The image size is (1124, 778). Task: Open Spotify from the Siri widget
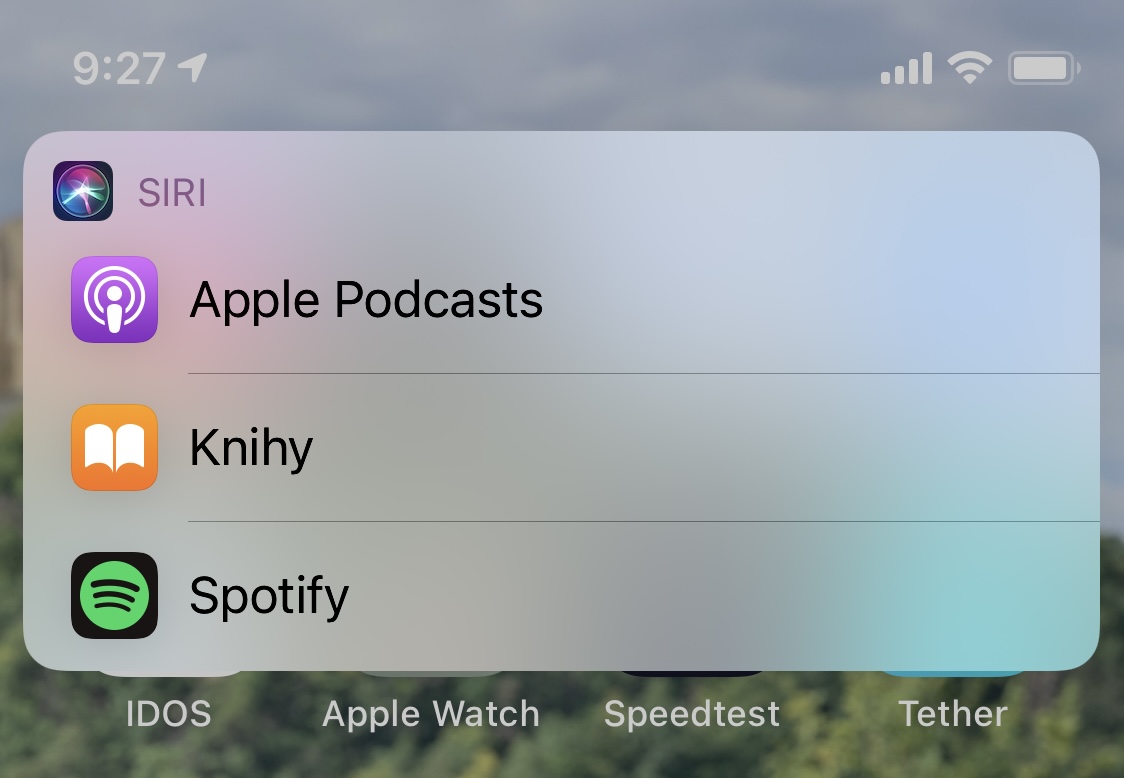[268, 596]
